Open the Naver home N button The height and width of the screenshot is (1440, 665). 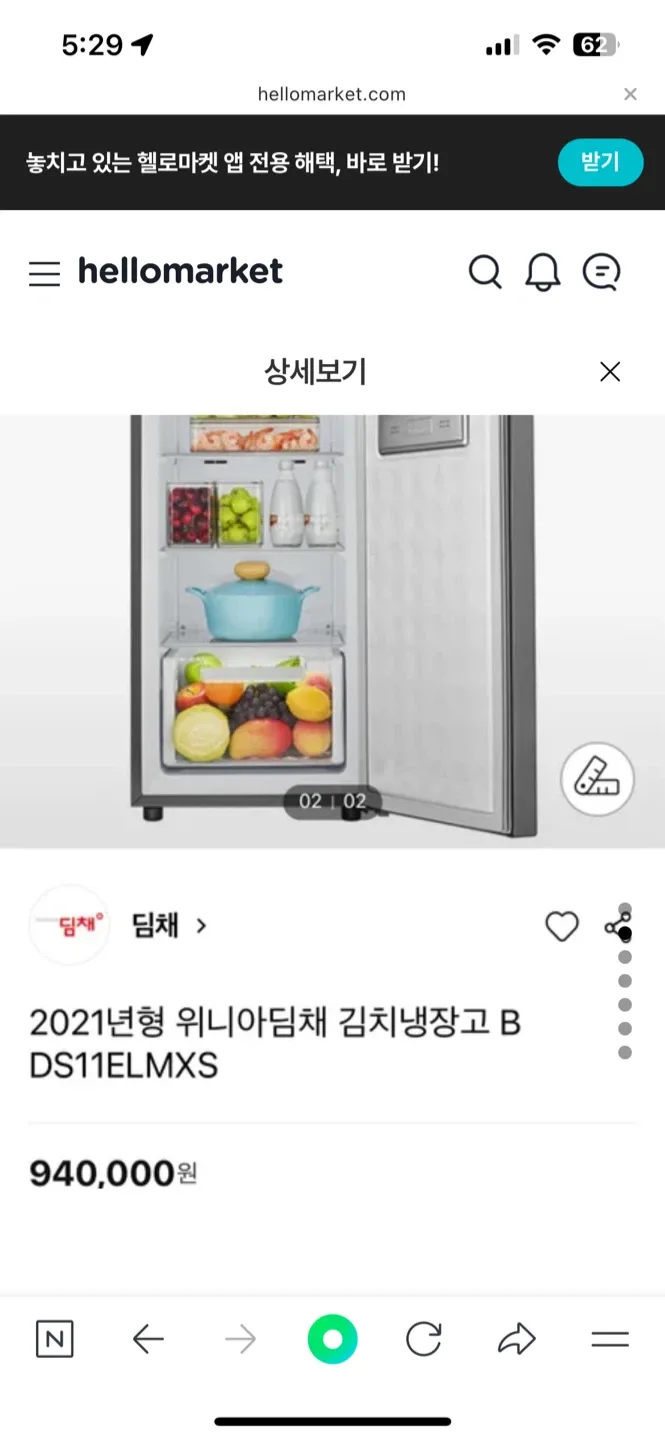54,1339
